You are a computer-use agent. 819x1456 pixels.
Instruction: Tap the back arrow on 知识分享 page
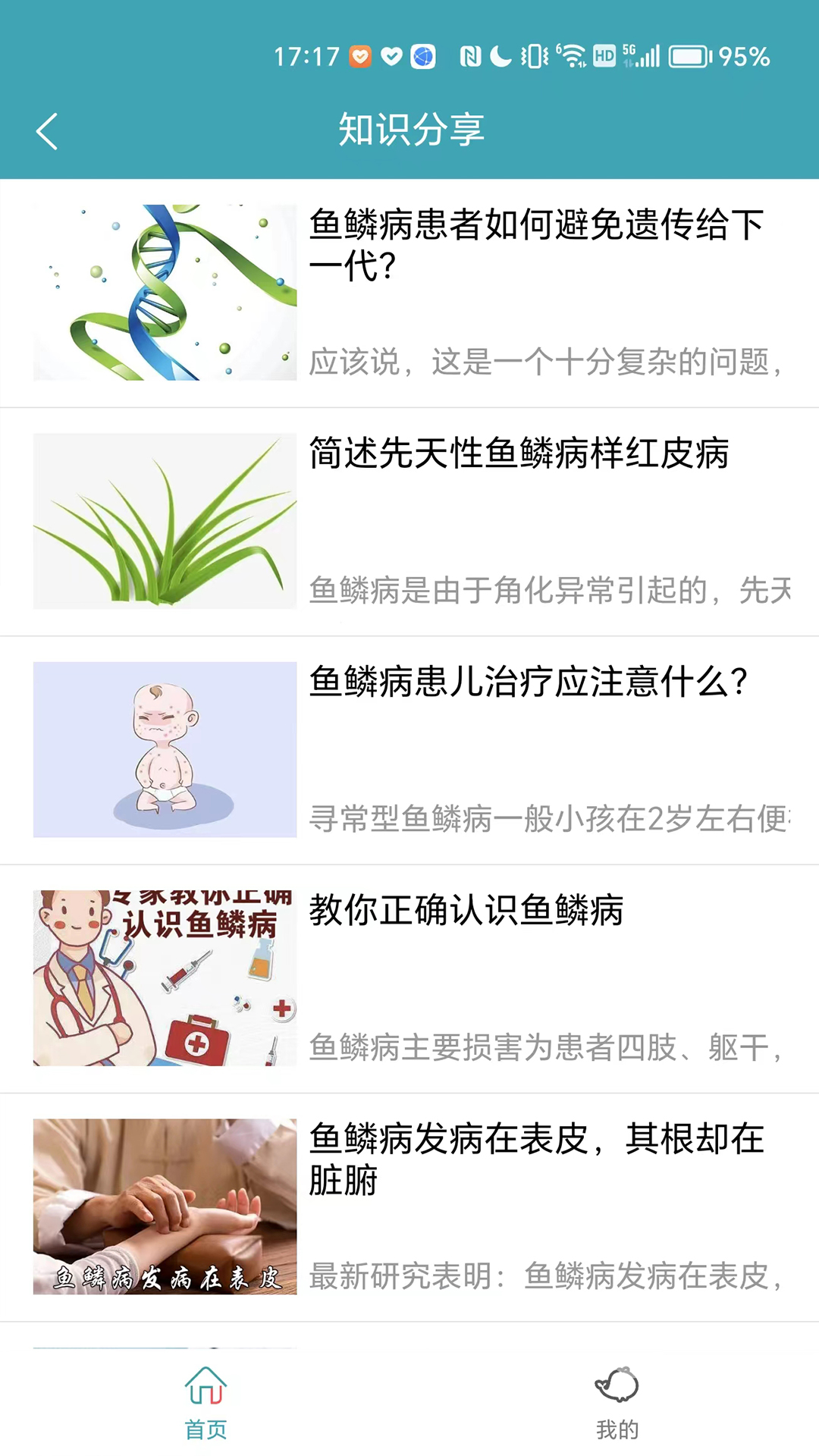coord(47,129)
